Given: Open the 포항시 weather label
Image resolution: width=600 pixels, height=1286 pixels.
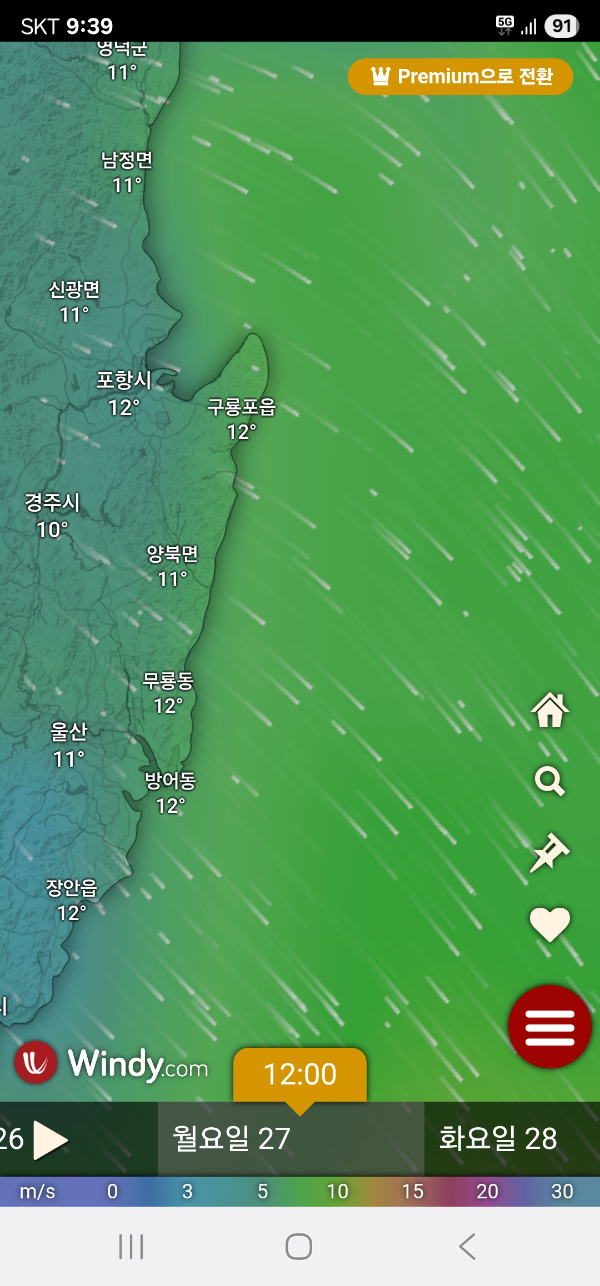Looking at the screenshot, I should (x=124, y=393).
